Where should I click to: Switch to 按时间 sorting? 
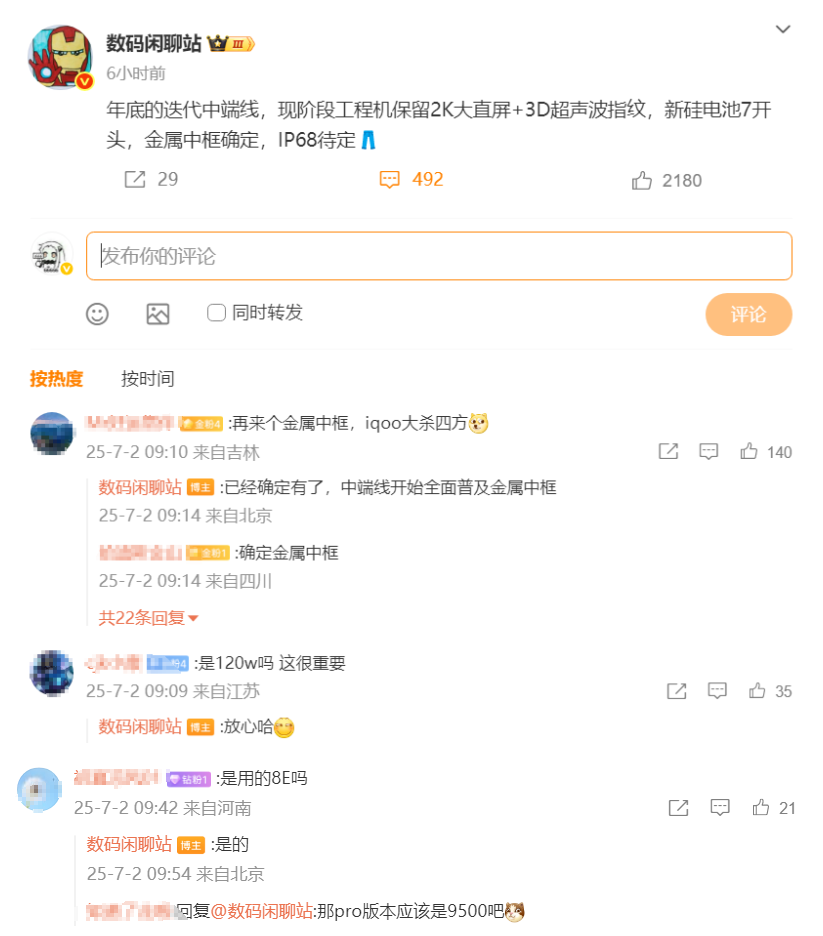147,379
